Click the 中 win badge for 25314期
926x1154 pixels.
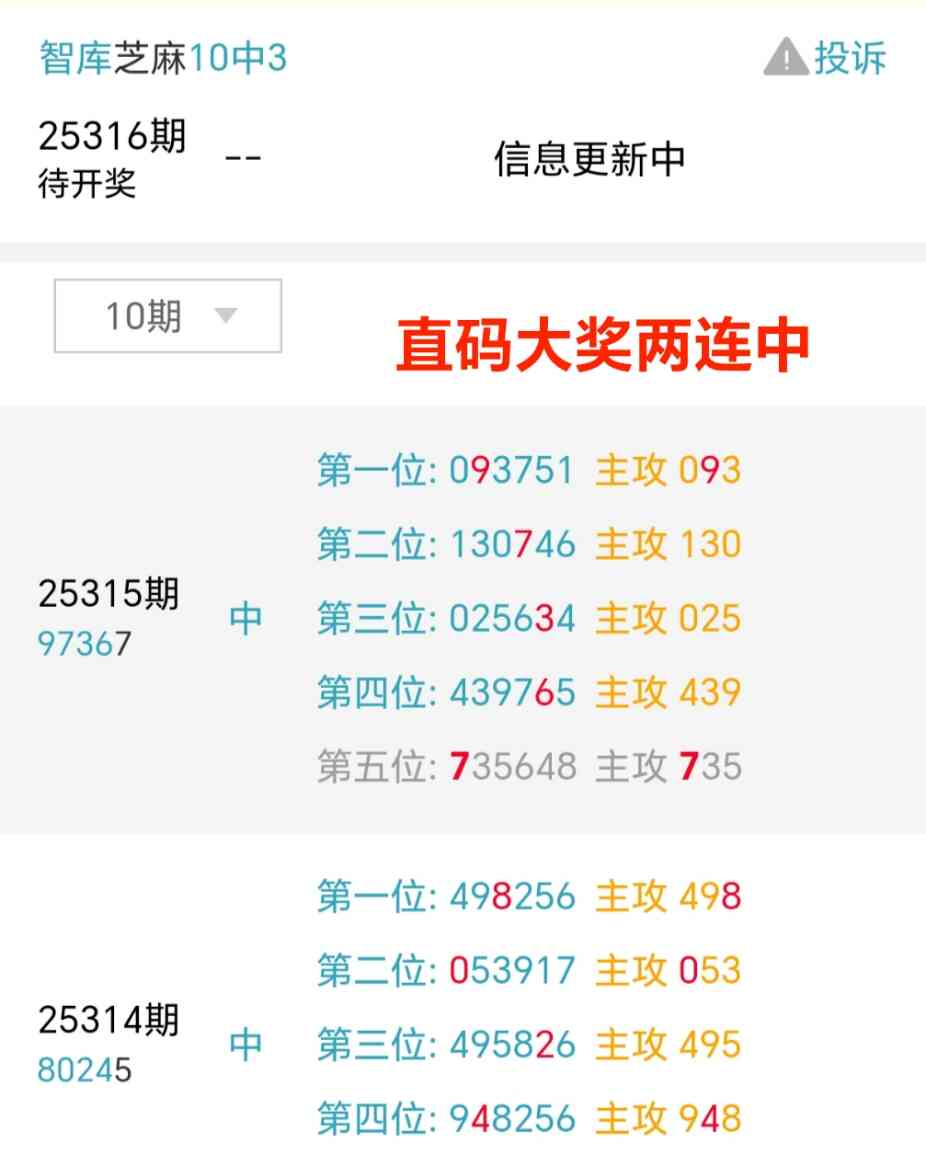[247, 1043]
